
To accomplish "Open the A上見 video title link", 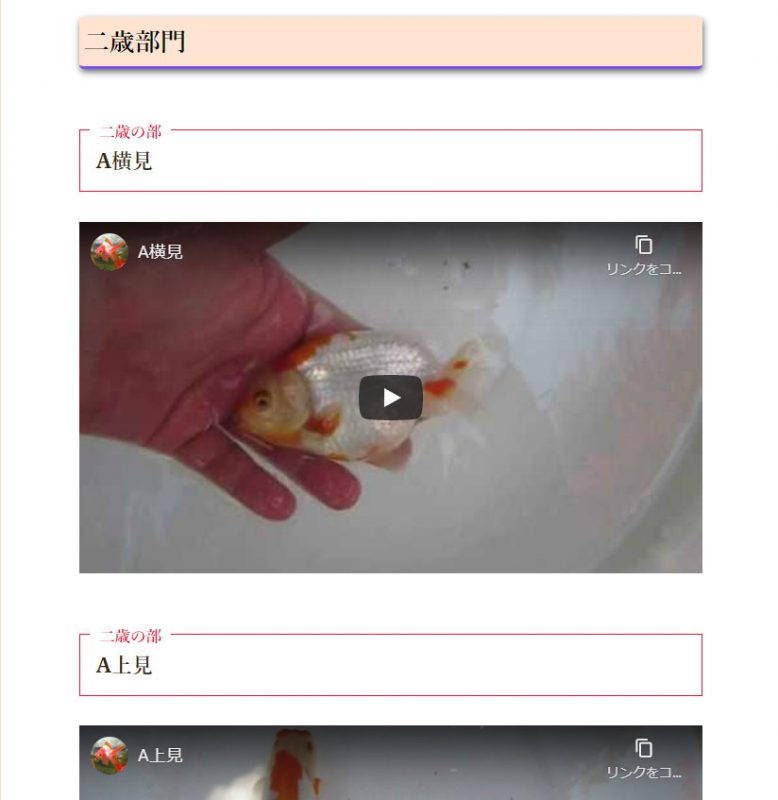I will click(160, 755).
